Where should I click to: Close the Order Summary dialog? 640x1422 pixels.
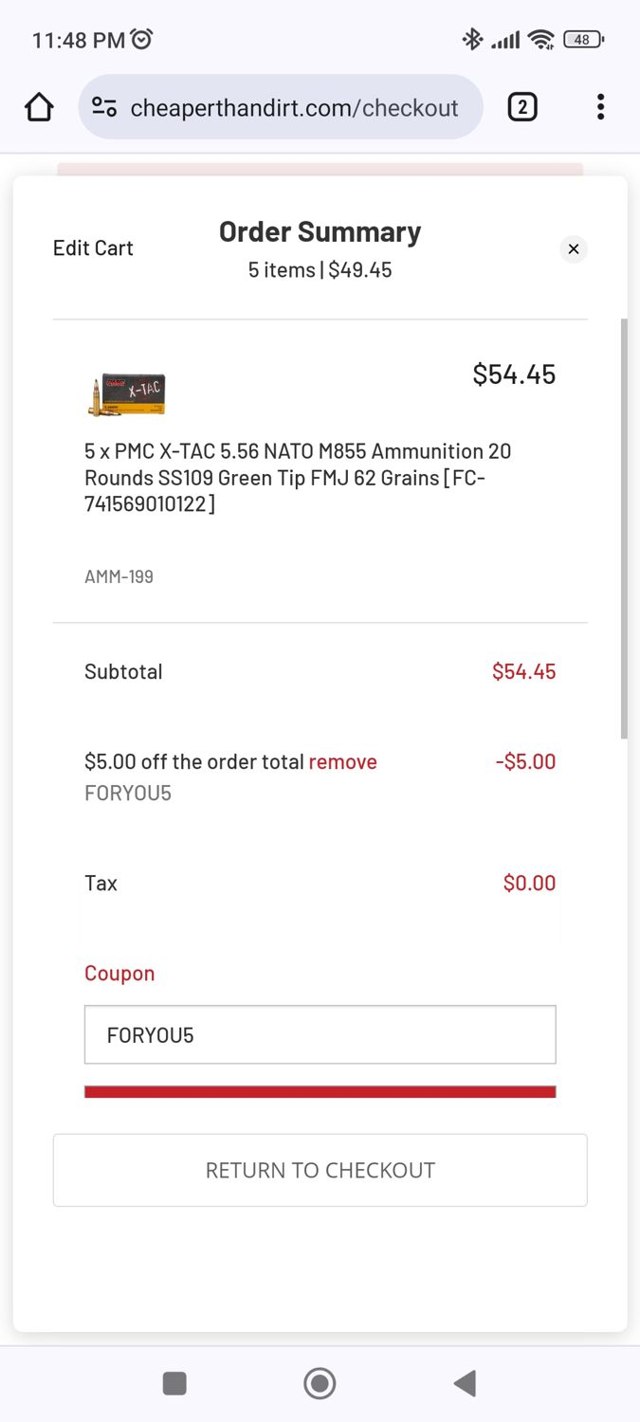(x=573, y=249)
